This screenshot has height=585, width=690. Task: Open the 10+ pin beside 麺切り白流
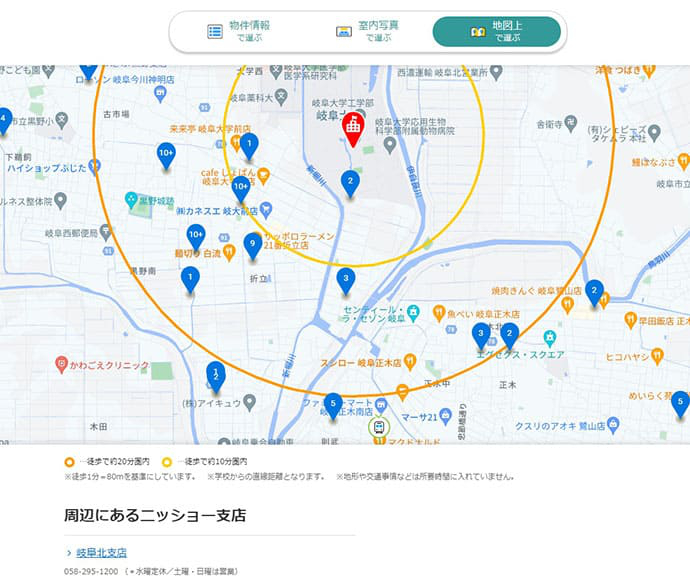tap(196, 236)
